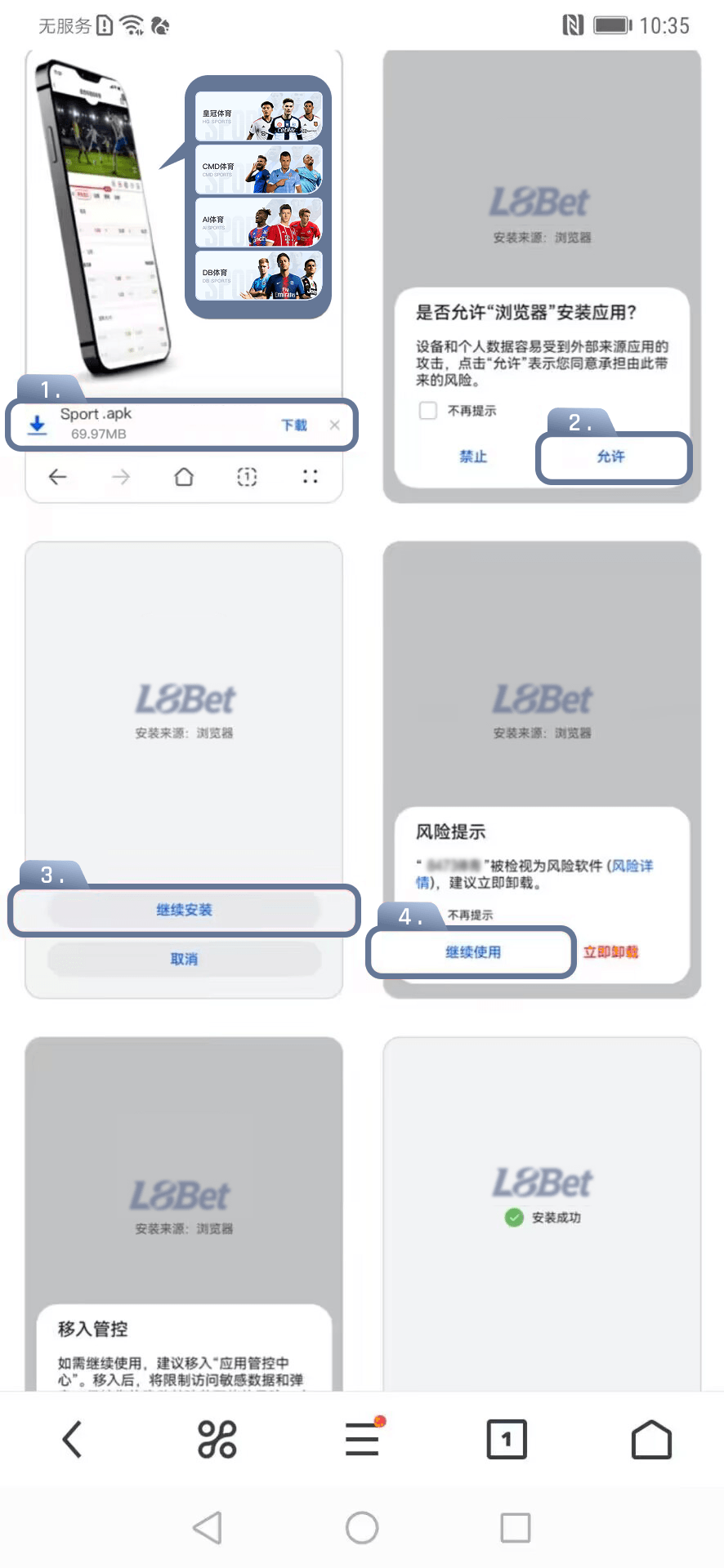Open the tab switcher showing 1
The width and height of the screenshot is (724, 1568).
click(507, 1439)
